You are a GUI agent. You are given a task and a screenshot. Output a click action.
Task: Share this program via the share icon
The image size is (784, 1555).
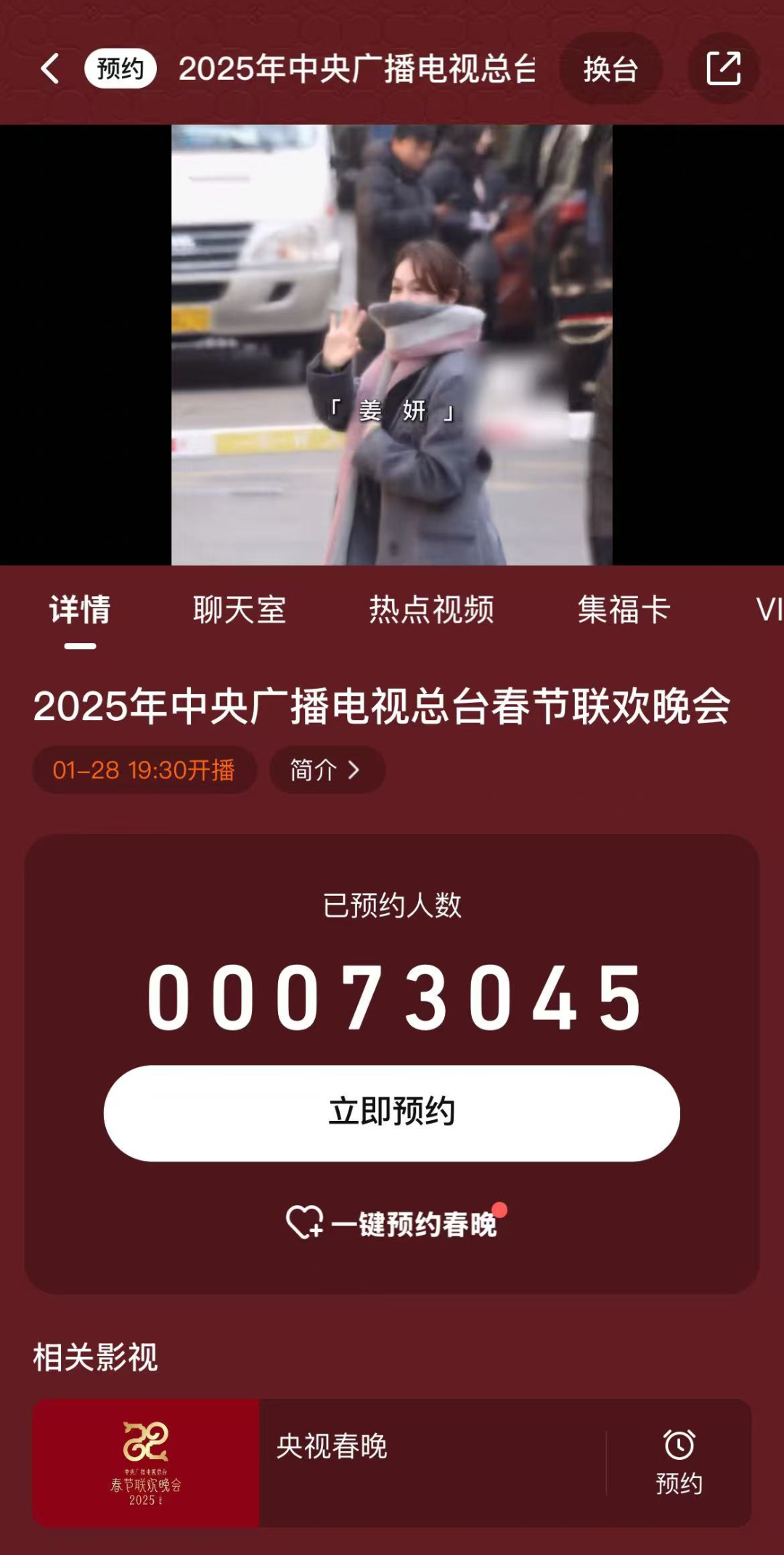[x=723, y=69]
